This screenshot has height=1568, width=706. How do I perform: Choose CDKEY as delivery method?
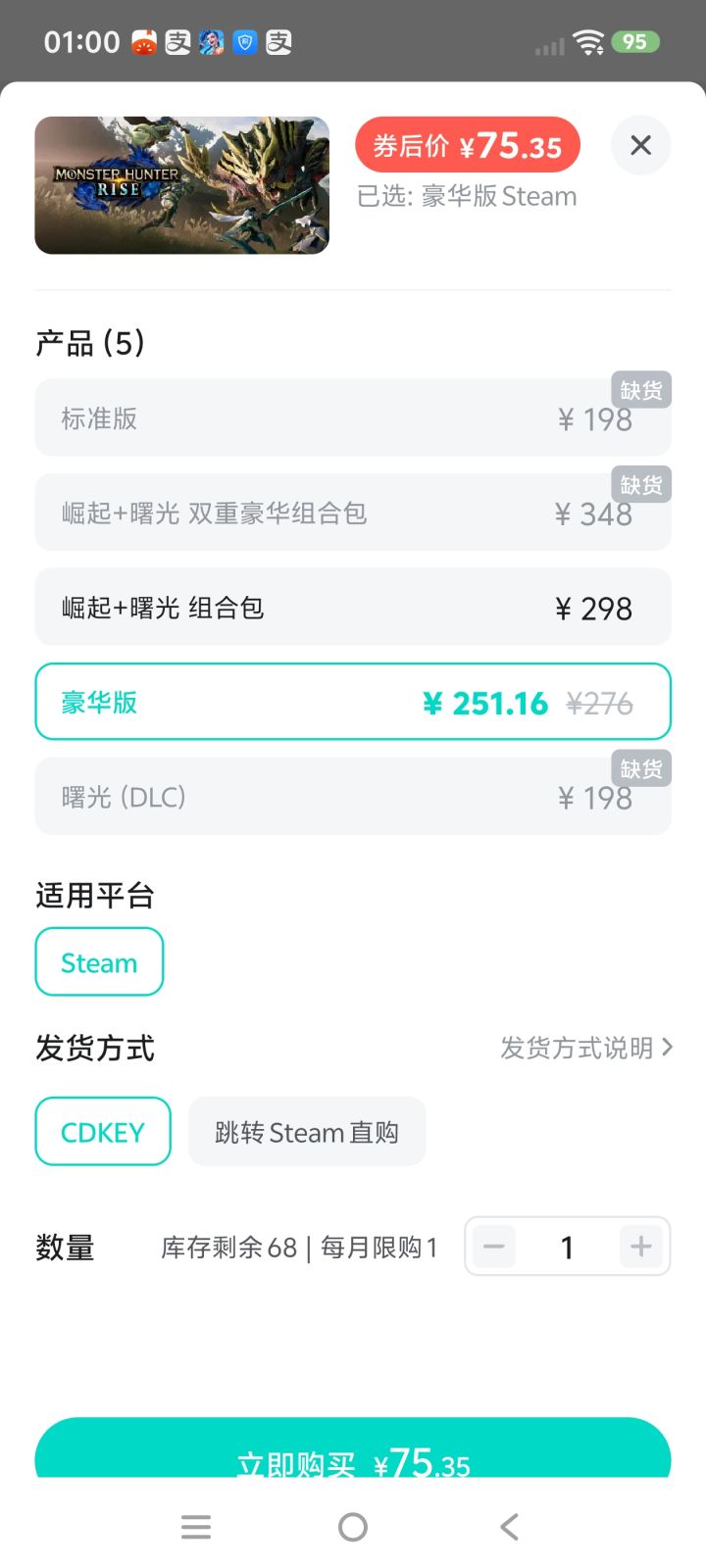(x=102, y=1131)
